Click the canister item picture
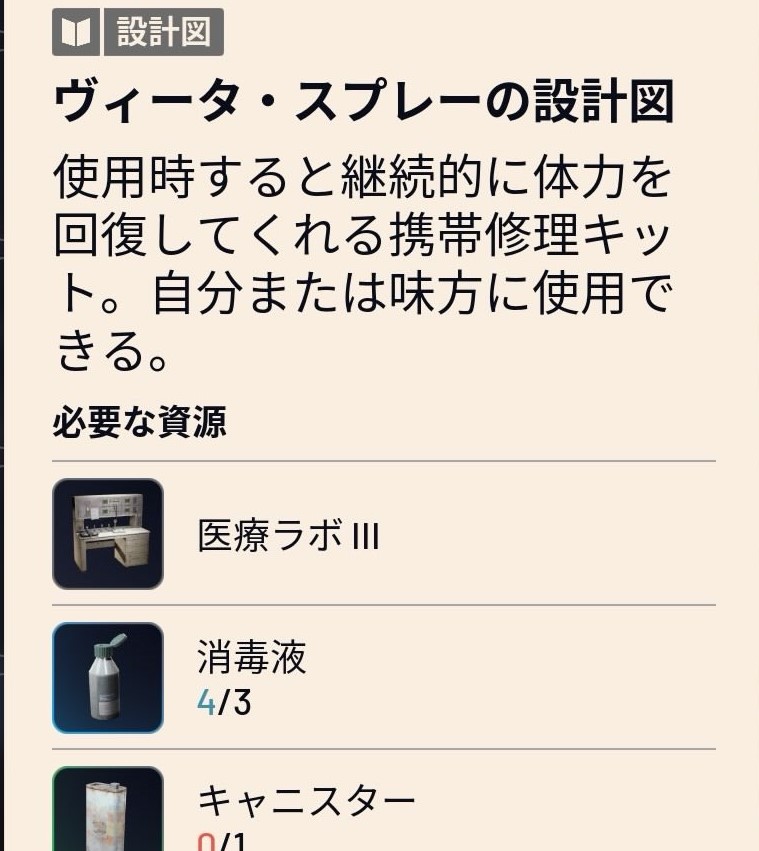 point(107,815)
